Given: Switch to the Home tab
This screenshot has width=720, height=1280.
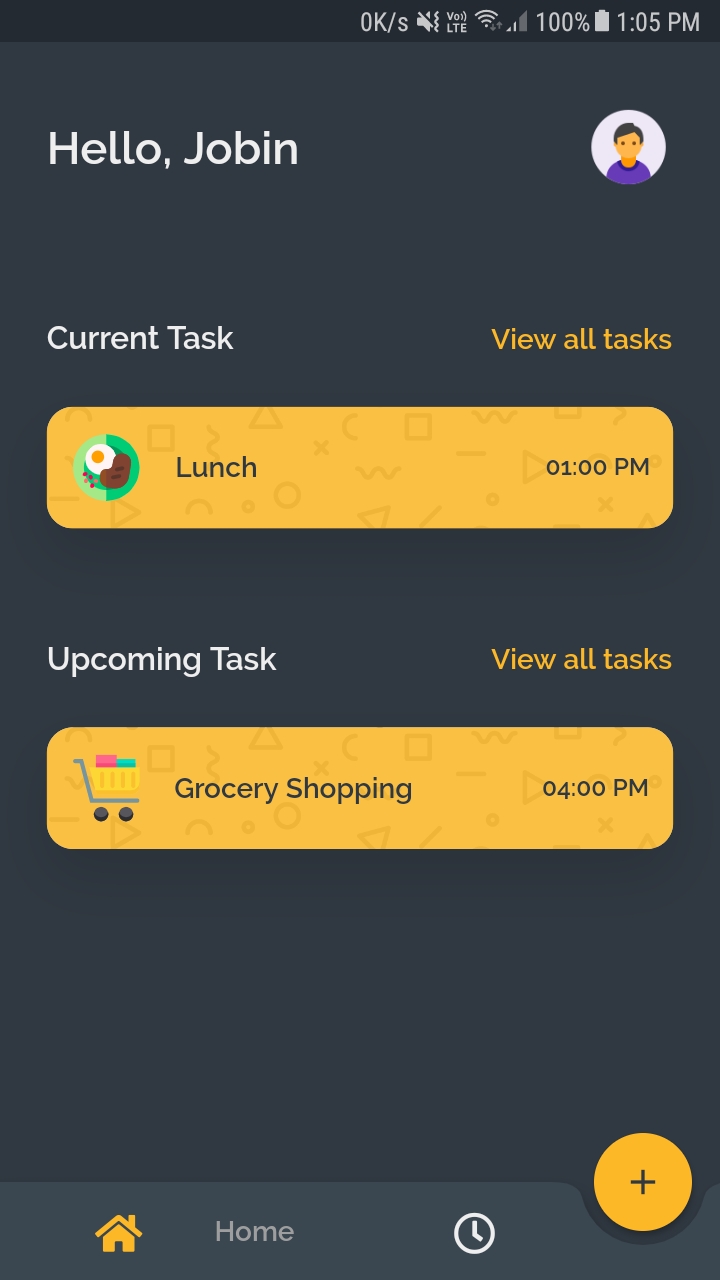Looking at the screenshot, I should pyautogui.click(x=194, y=1232).
